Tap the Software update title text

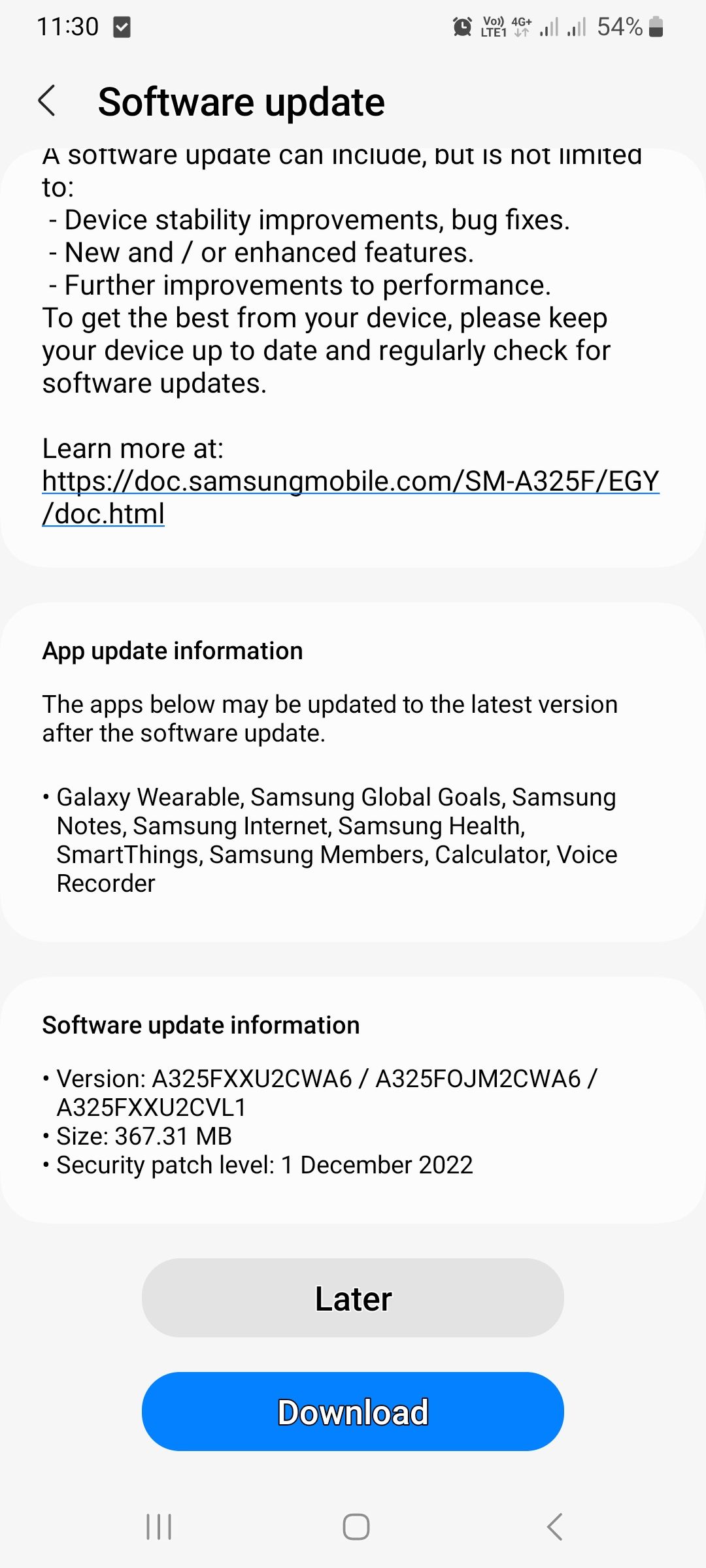[x=242, y=102]
